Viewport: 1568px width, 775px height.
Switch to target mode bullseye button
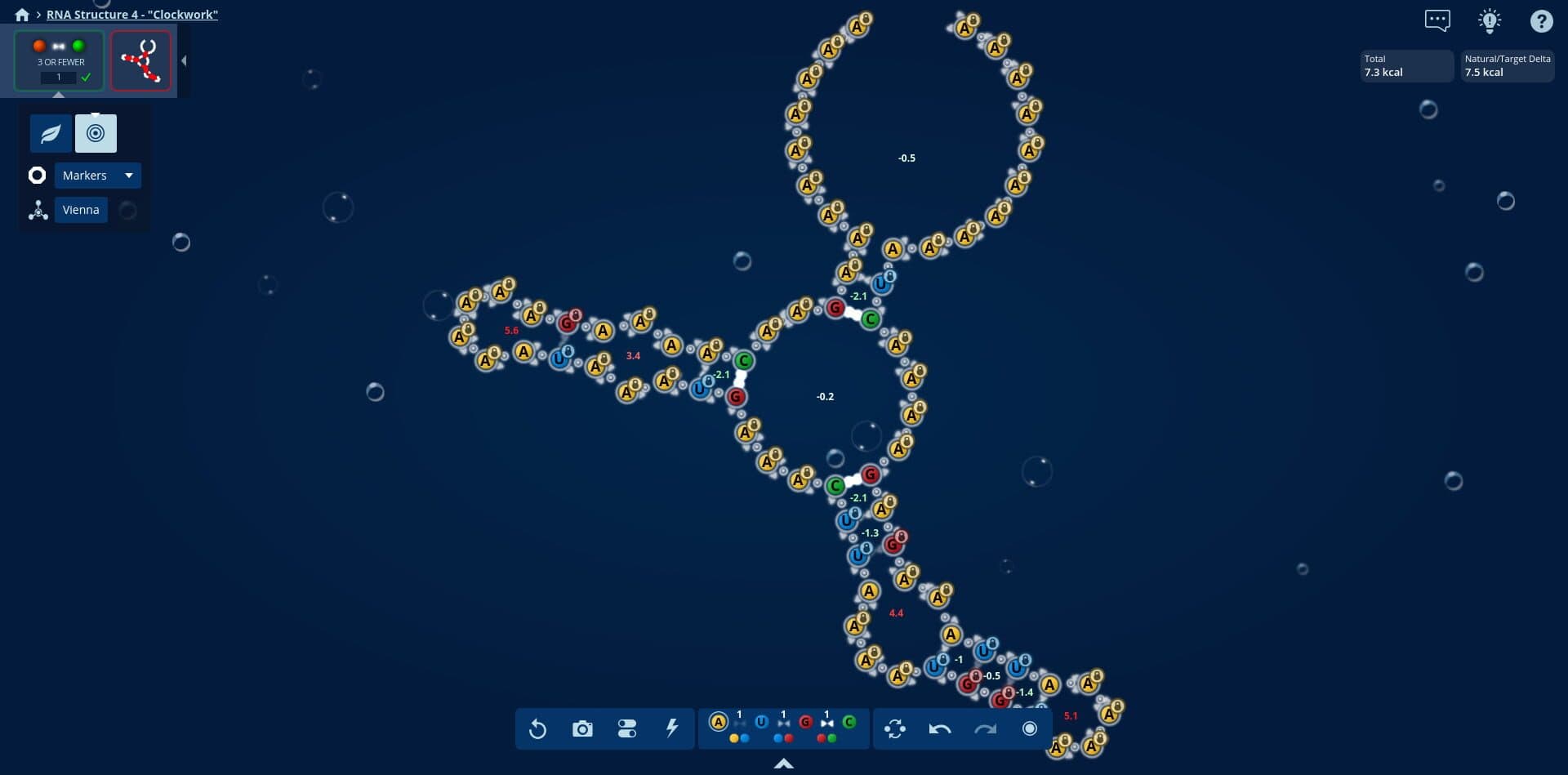[x=96, y=133]
